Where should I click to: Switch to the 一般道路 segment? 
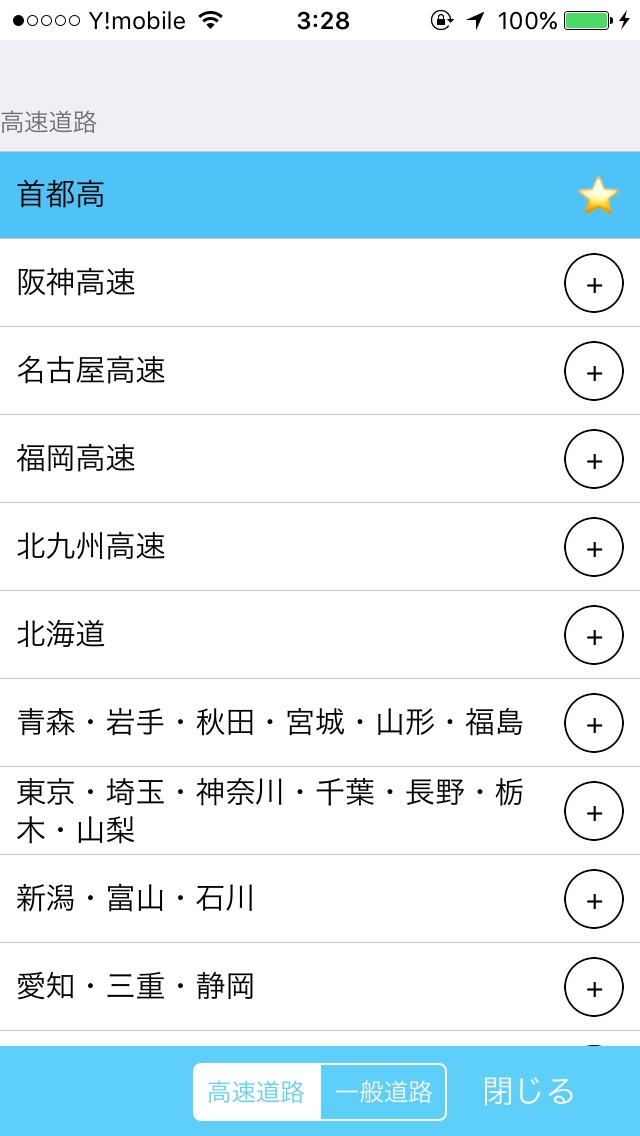click(384, 1091)
